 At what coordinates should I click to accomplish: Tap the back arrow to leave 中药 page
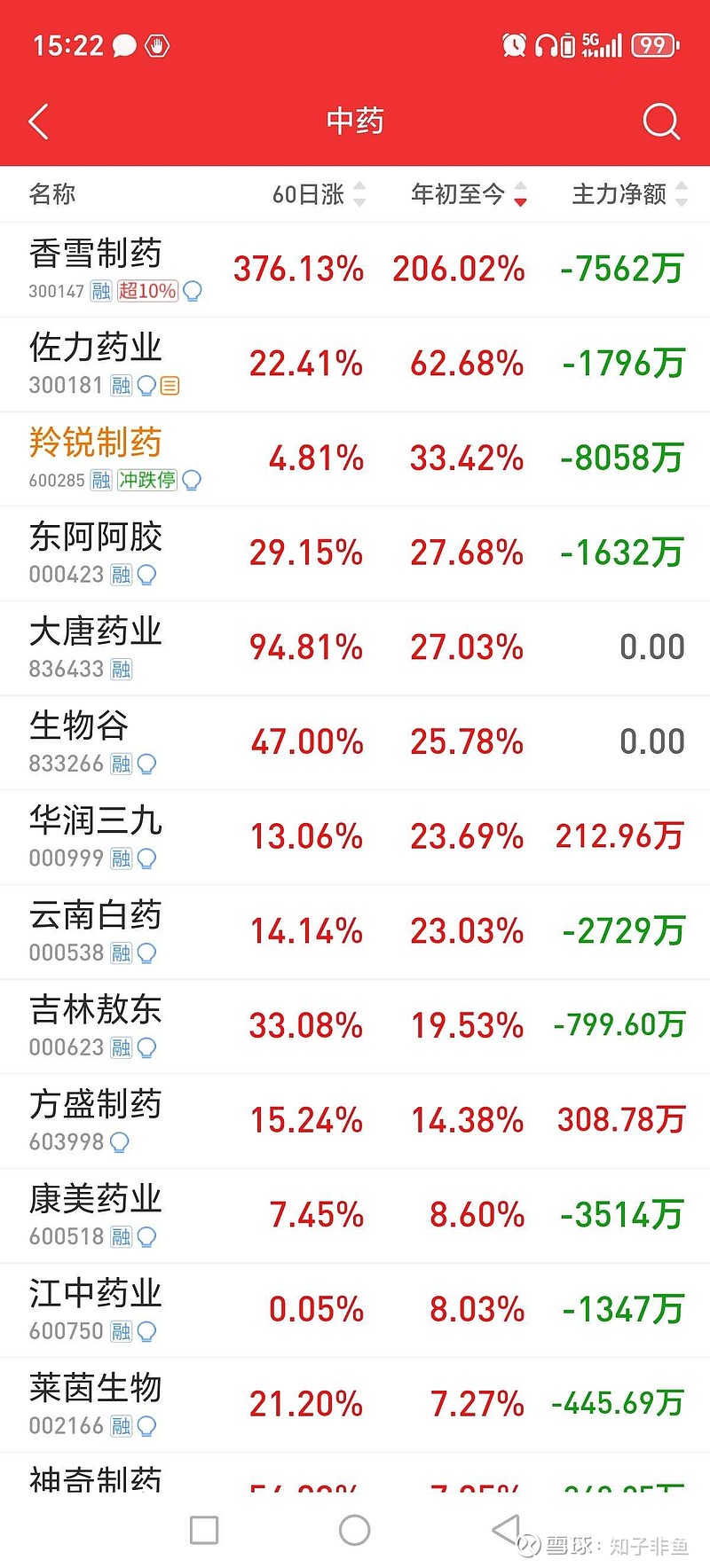click(38, 122)
